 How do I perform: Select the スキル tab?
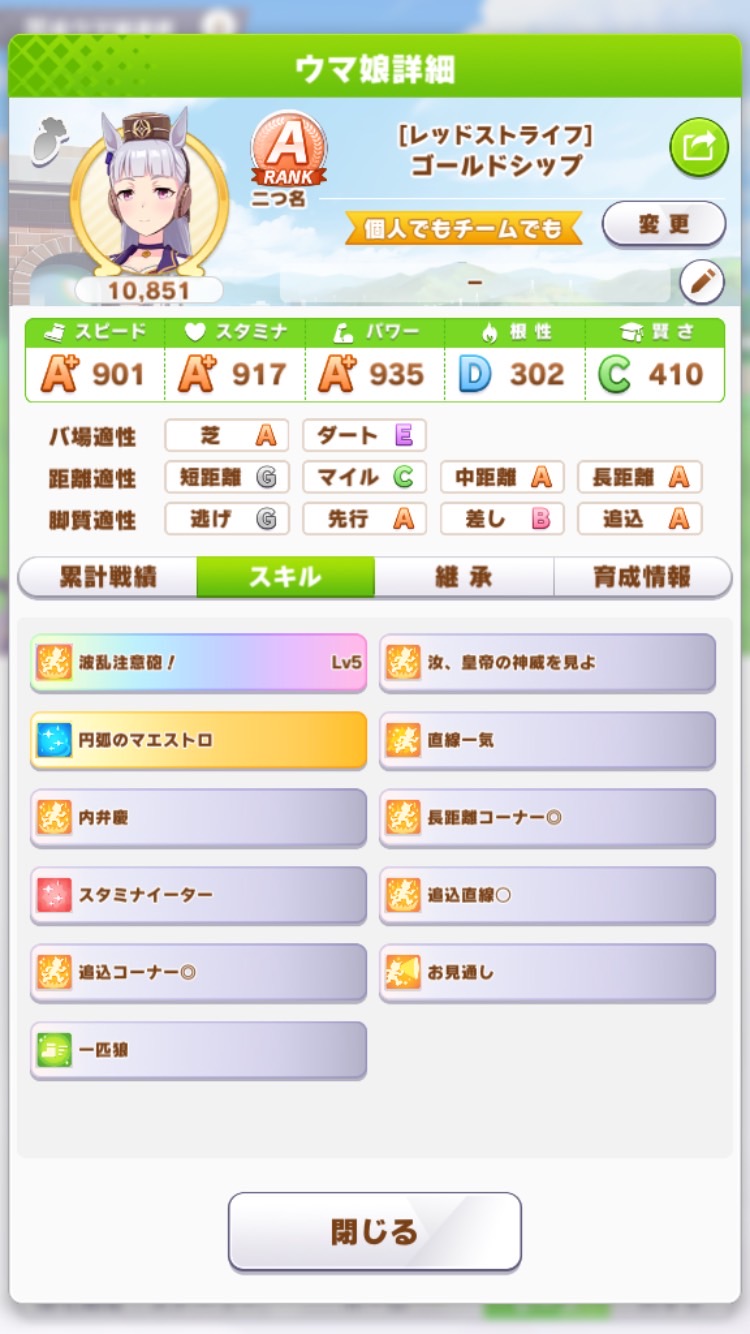point(286,577)
